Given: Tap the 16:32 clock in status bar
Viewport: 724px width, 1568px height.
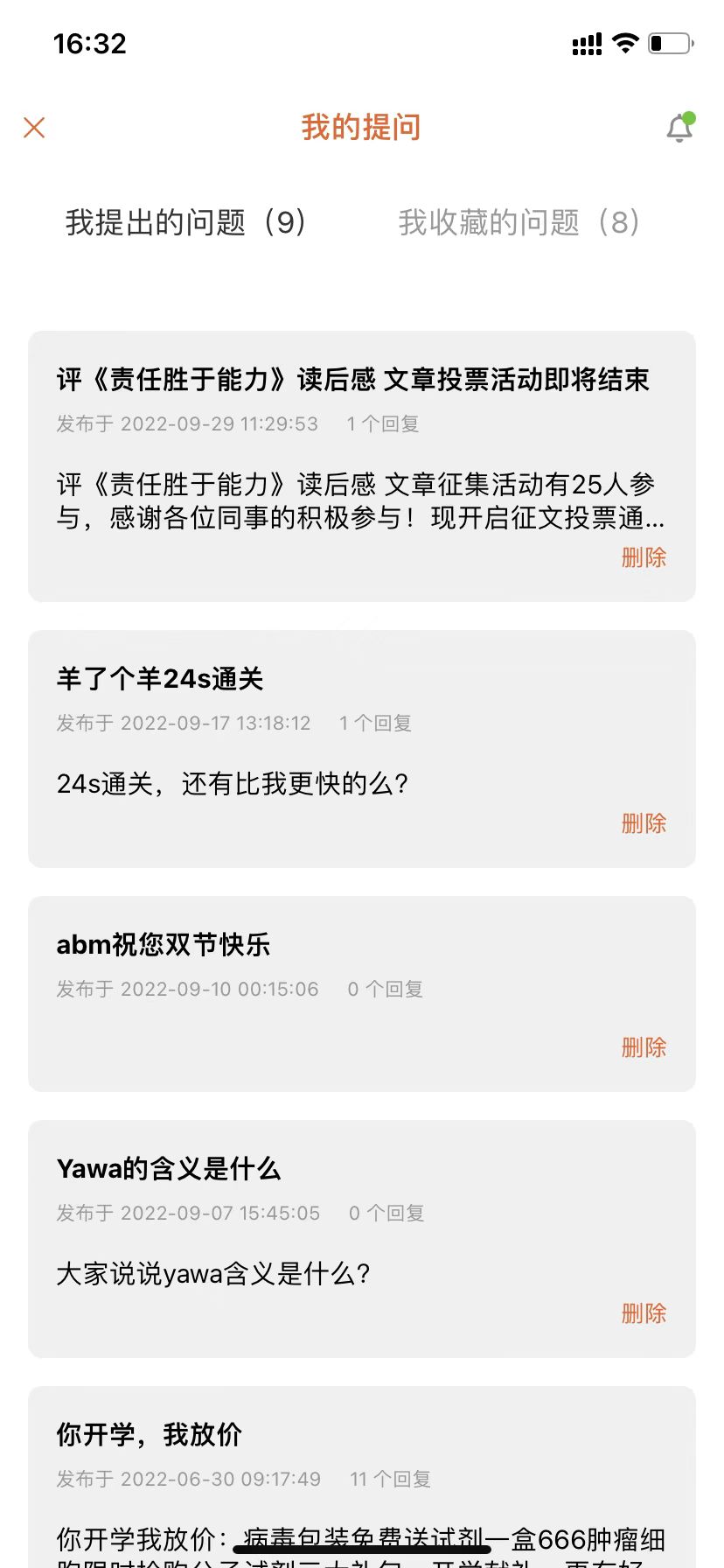Looking at the screenshot, I should pos(90,43).
